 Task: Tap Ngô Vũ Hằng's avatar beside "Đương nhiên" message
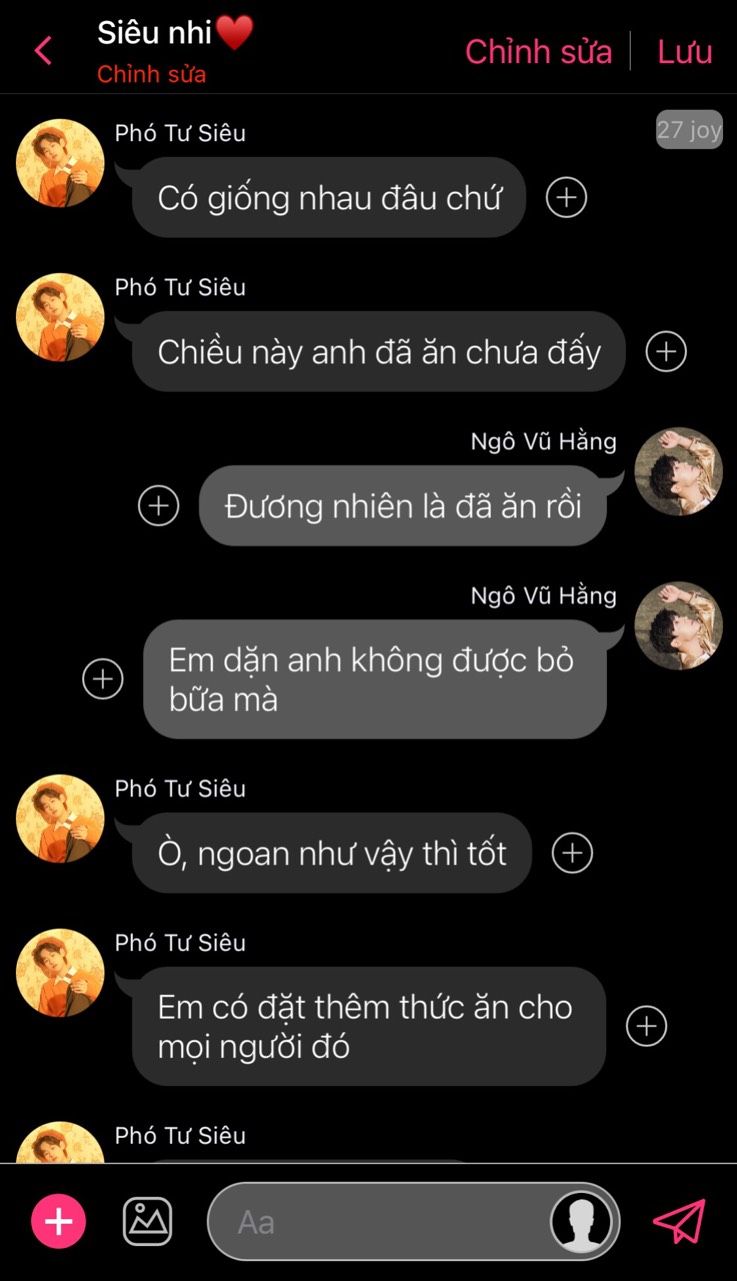[678, 471]
